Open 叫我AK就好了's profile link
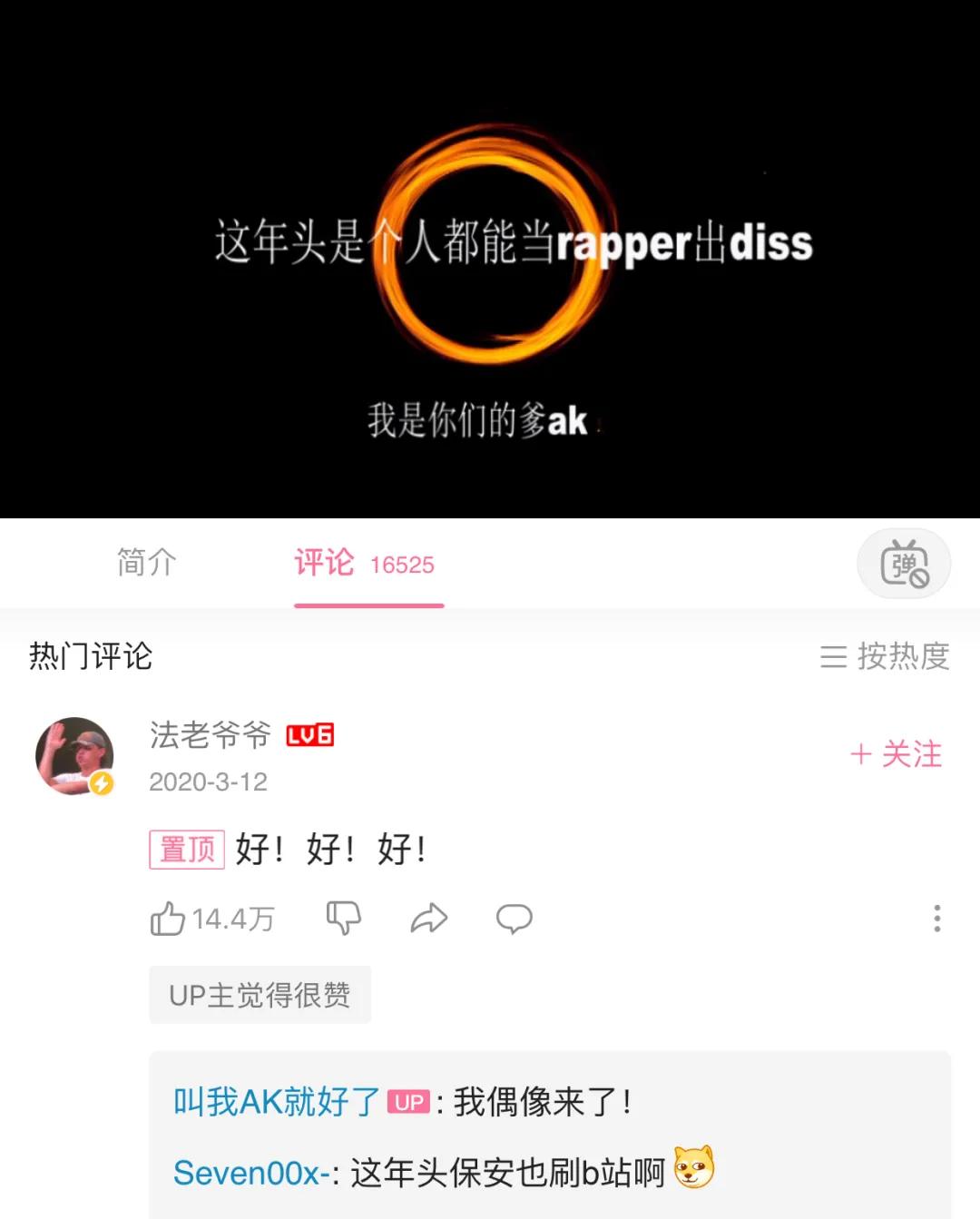The height and width of the screenshot is (1219, 980). click(x=276, y=1102)
